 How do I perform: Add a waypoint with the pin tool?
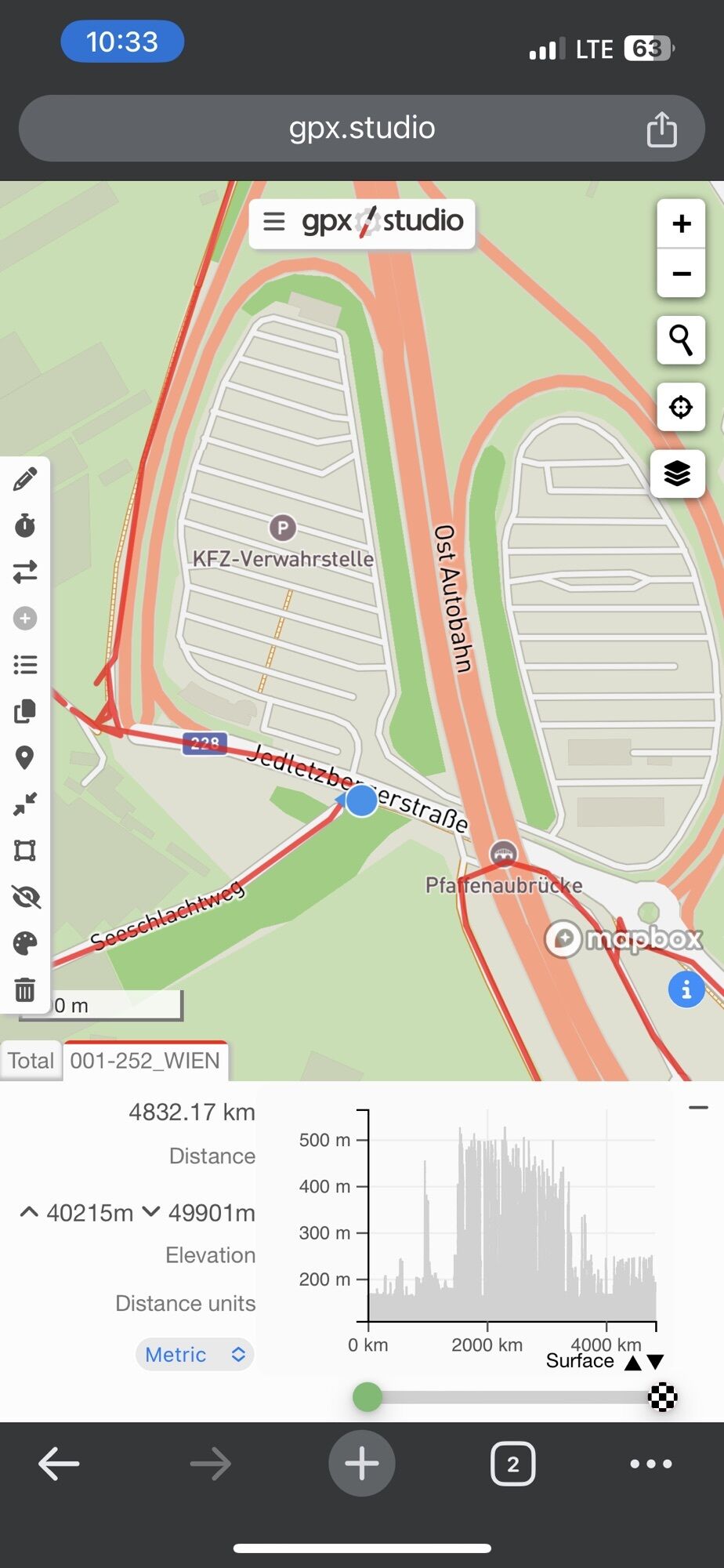[x=25, y=757]
